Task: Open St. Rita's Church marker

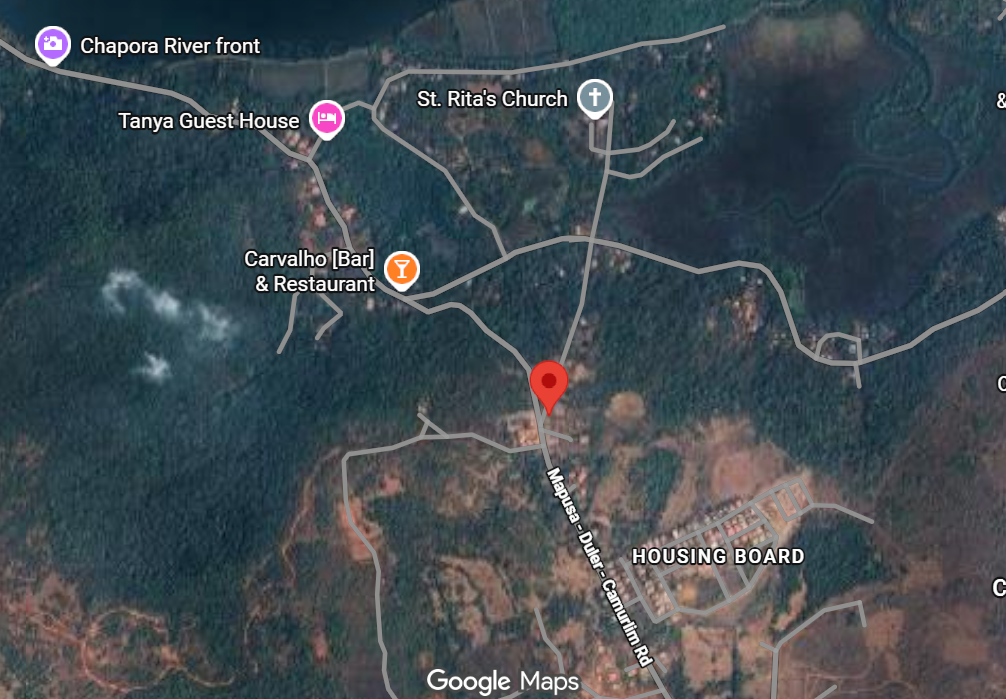Action: point(595,97)
